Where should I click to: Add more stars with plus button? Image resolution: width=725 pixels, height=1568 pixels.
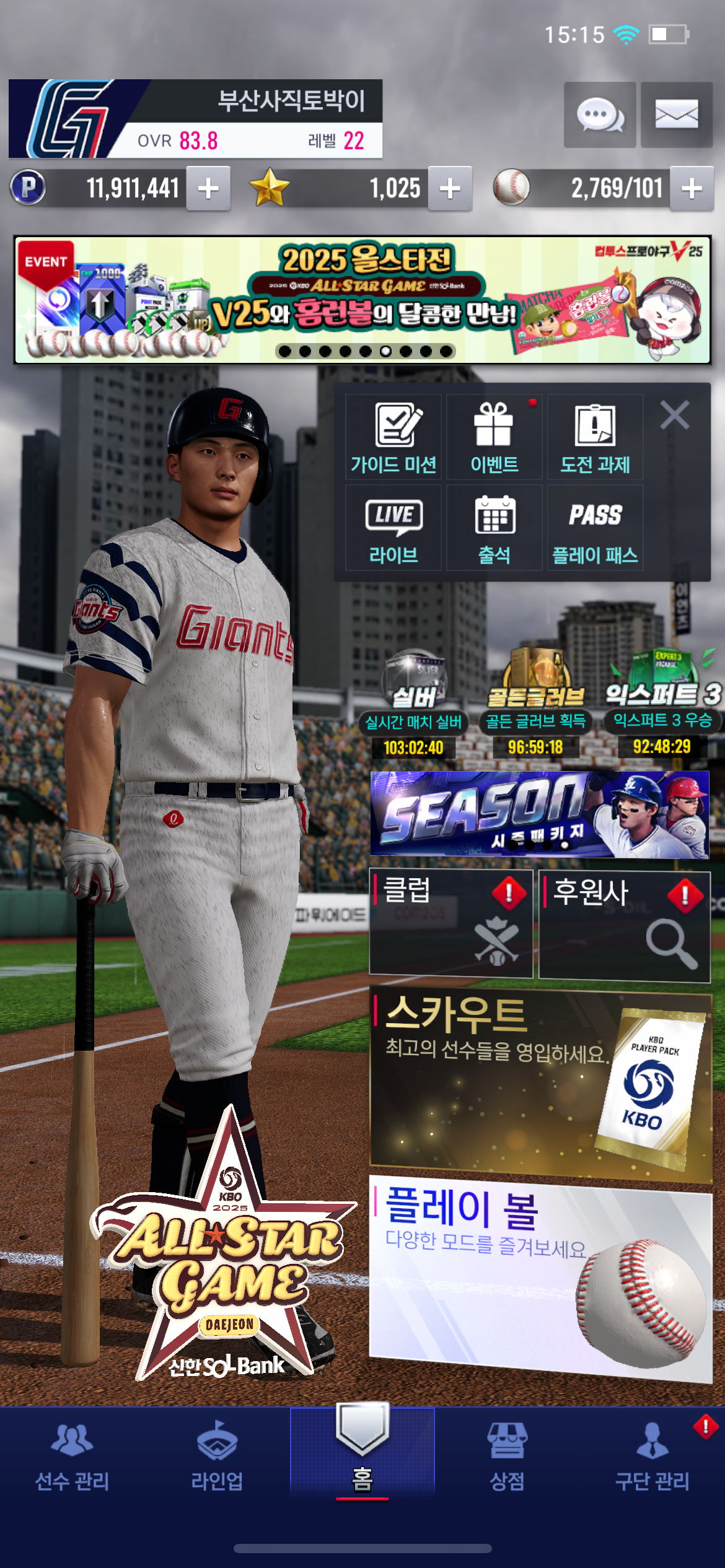tap(450, 188)
